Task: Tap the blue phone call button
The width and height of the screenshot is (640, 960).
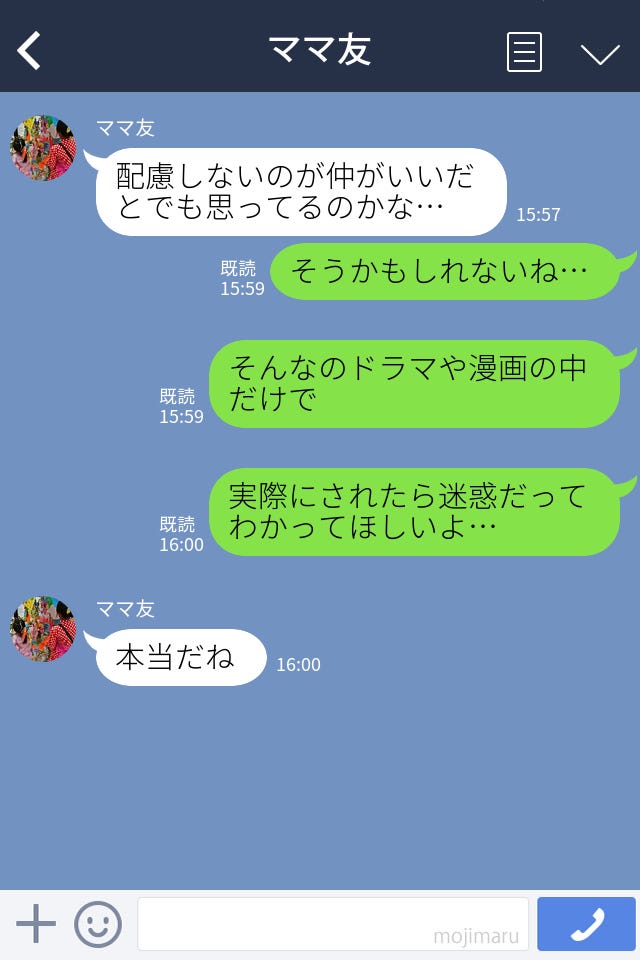Action: coord(586,924)
